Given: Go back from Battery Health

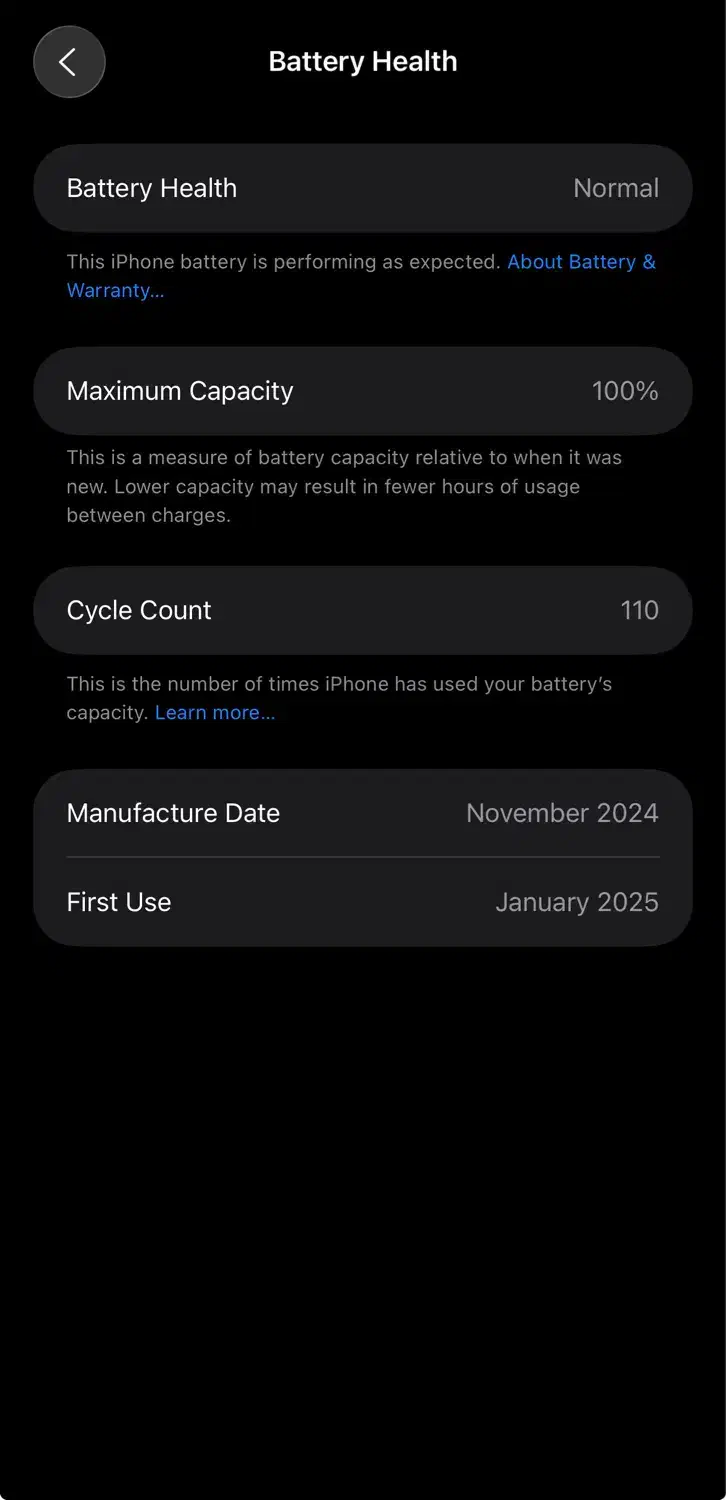Looking at the screenshot, I should click(69, 62).
